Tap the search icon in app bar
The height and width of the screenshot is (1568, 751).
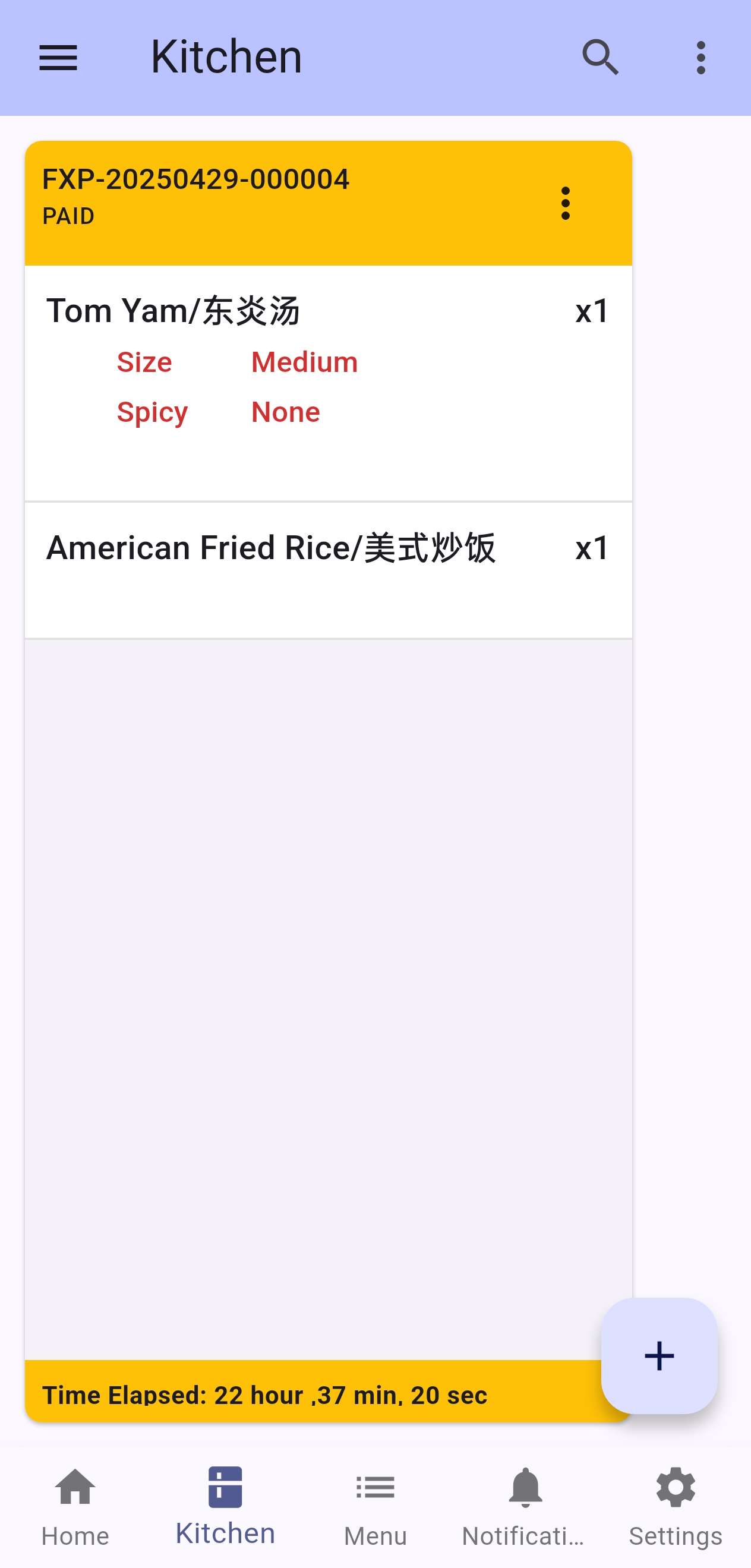pos(601,58)
